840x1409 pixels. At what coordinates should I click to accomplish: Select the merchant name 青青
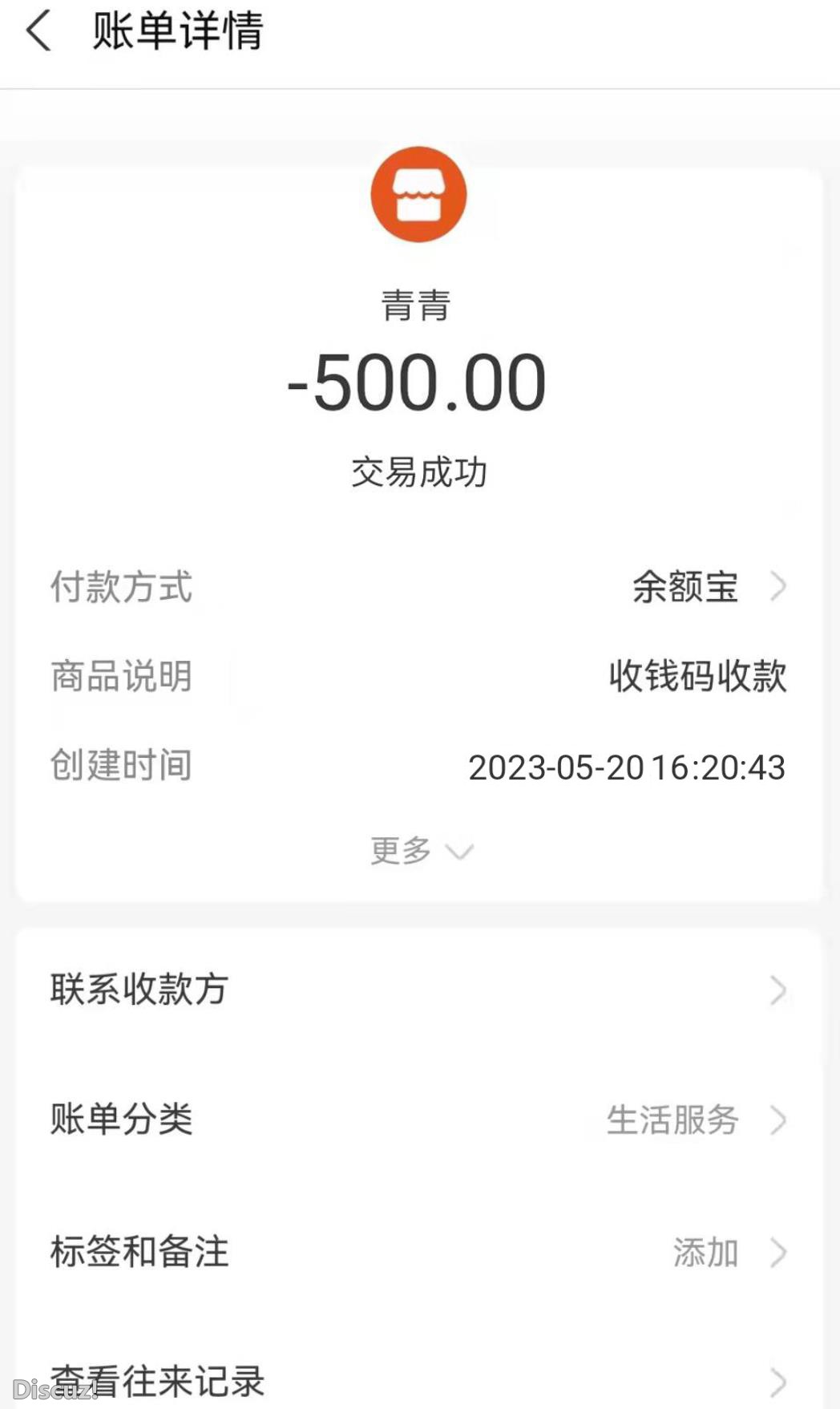point(419,306)
